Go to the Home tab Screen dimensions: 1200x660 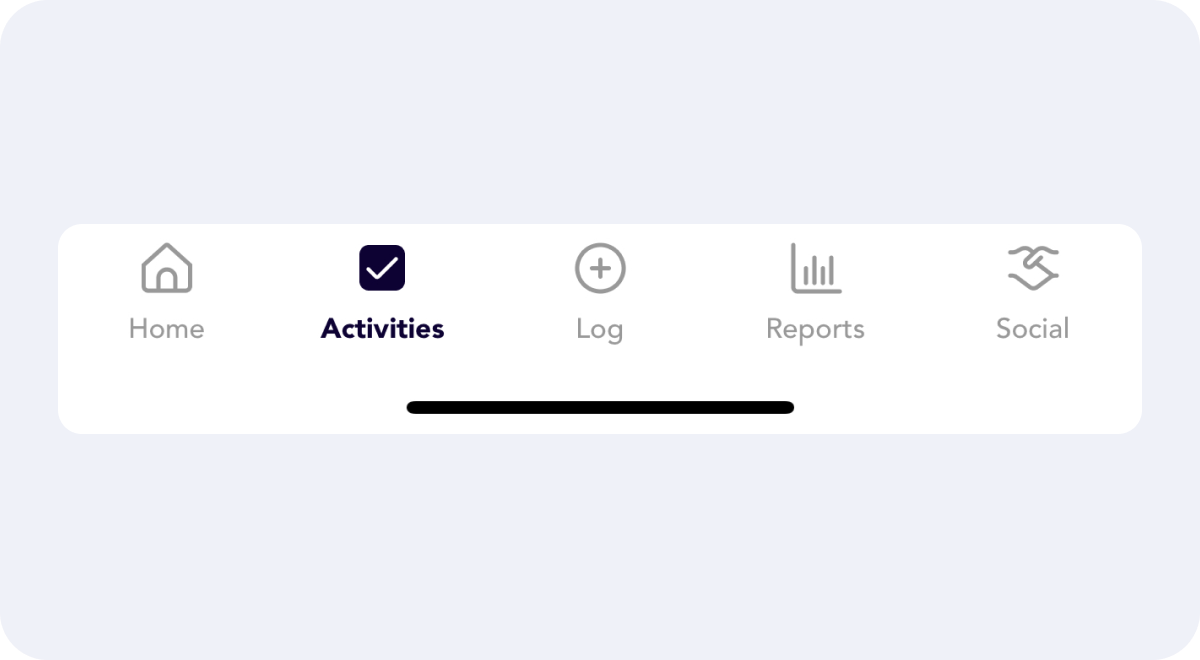(x=166, y=290)
